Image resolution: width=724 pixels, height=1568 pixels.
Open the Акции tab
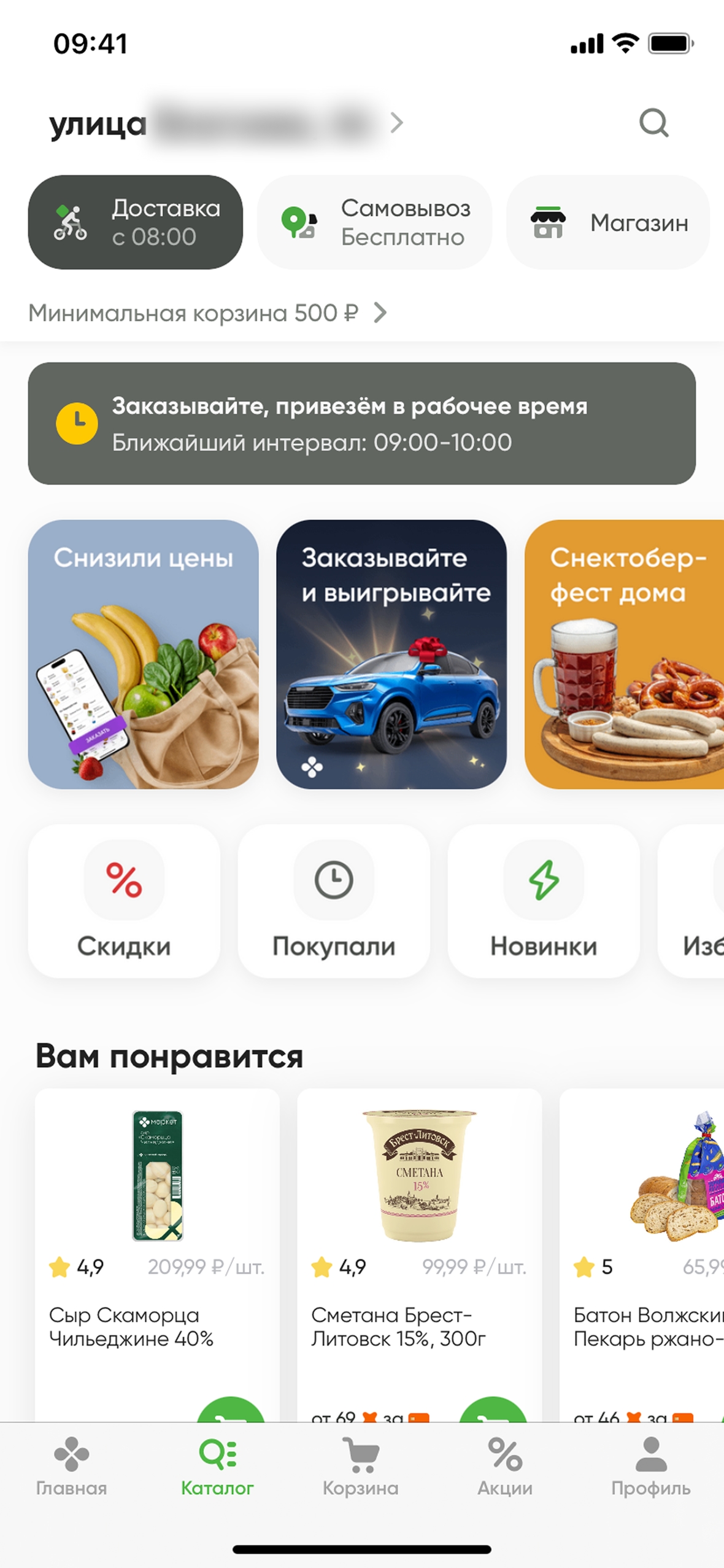[505, 1467]
